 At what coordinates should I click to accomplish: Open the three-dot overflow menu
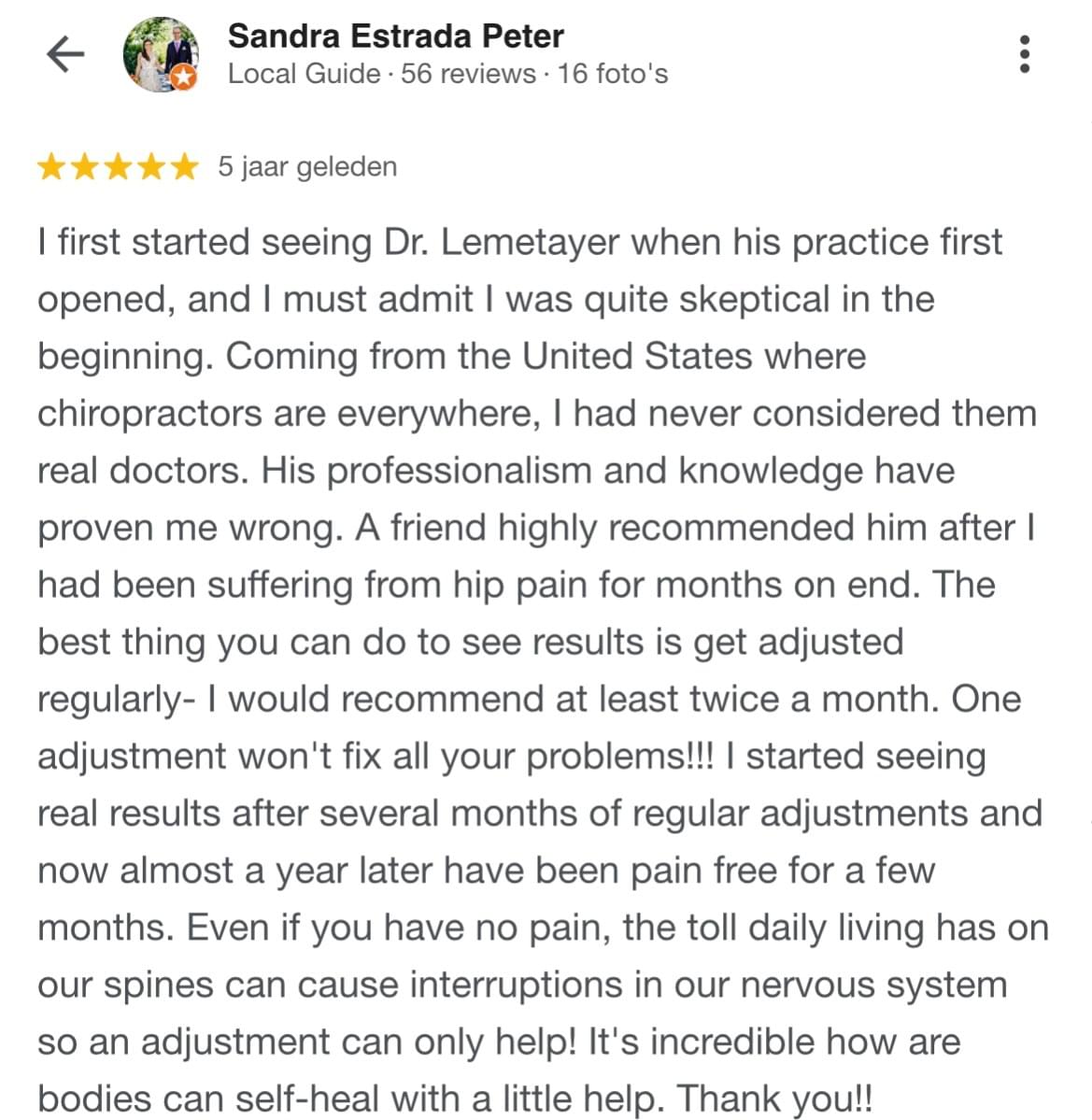point(1025,54)
